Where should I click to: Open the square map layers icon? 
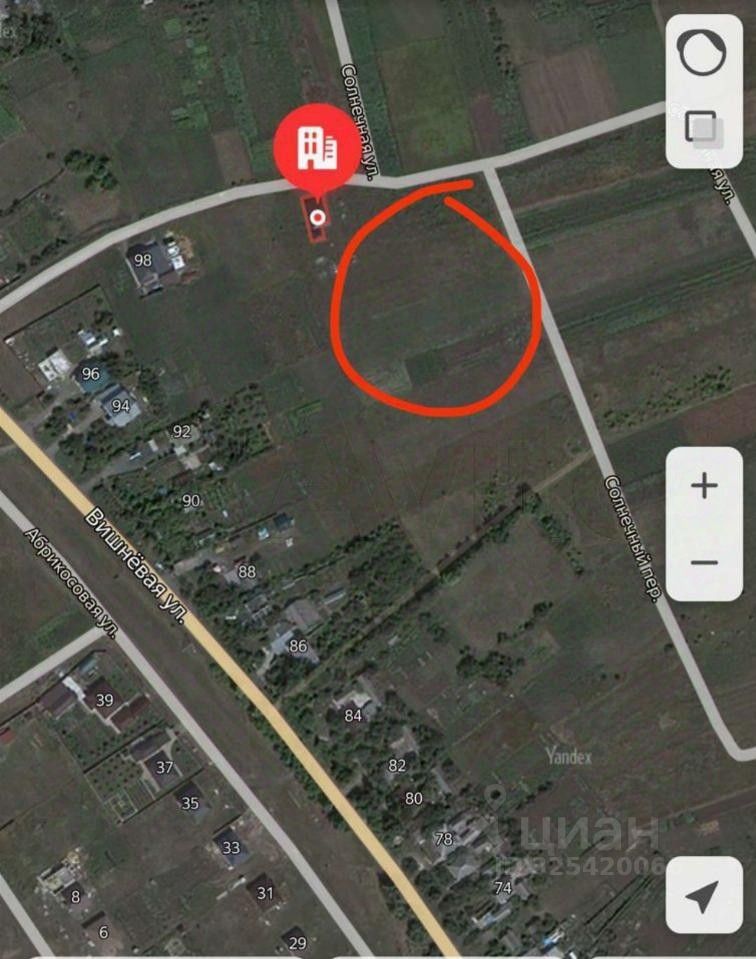[704, 129]
